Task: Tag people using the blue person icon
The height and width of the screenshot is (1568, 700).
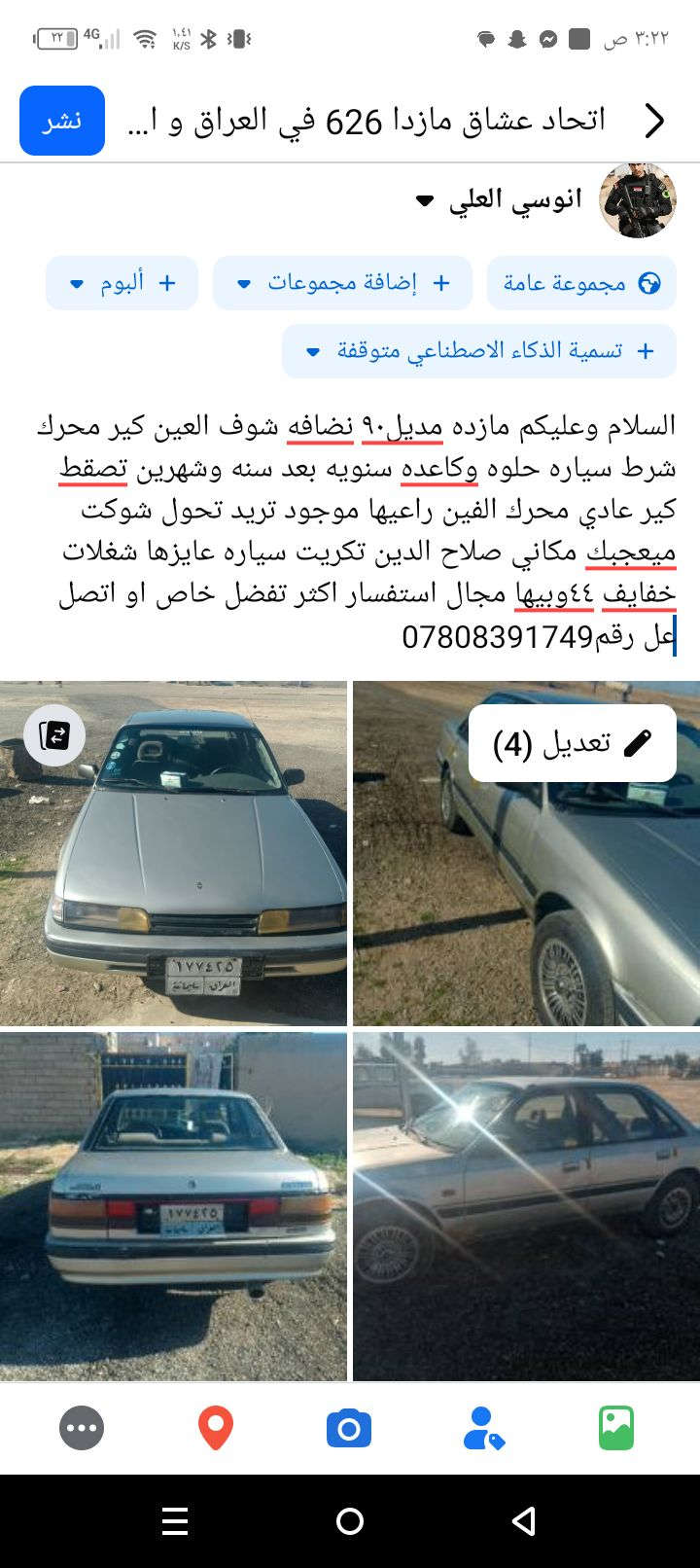Action: tap(483, 1428)
